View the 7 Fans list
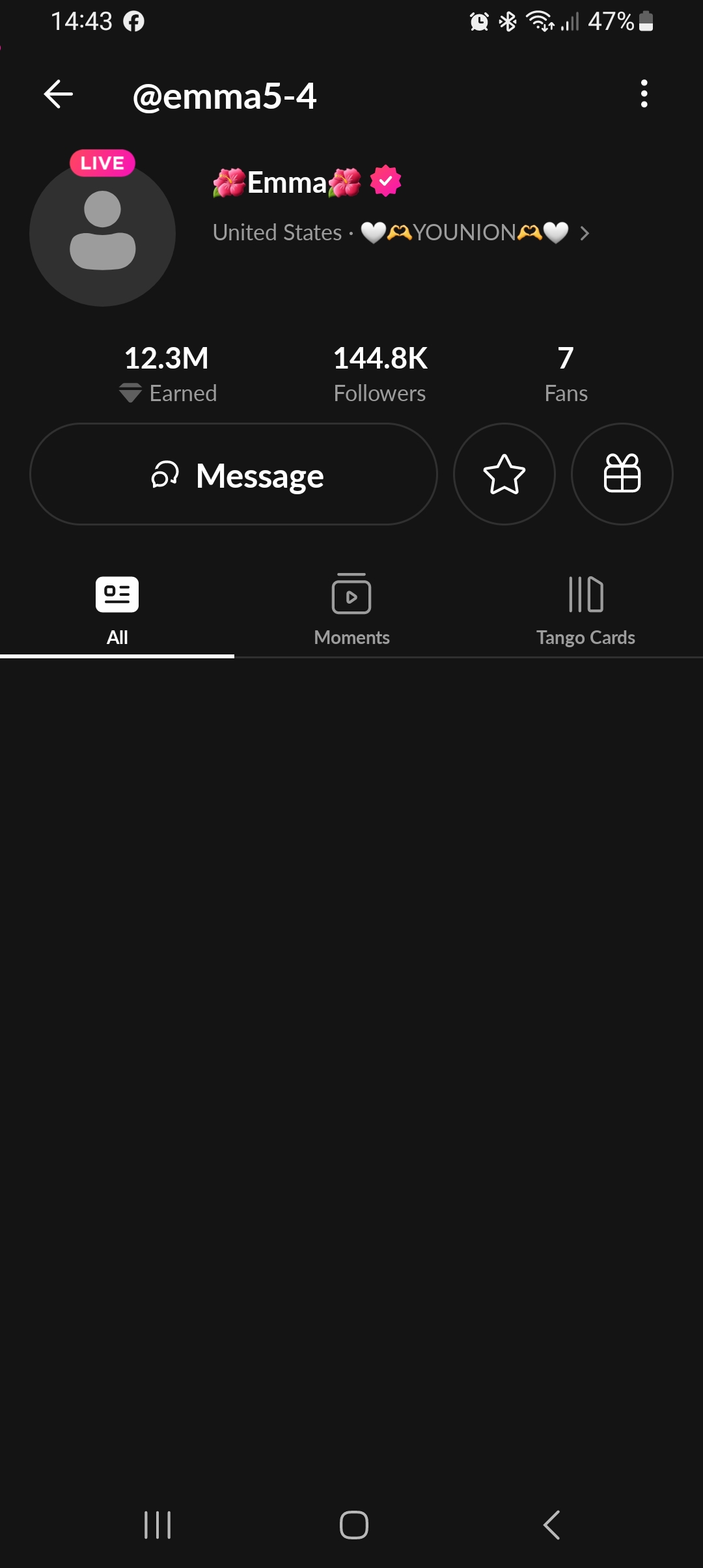 point(566,374)
